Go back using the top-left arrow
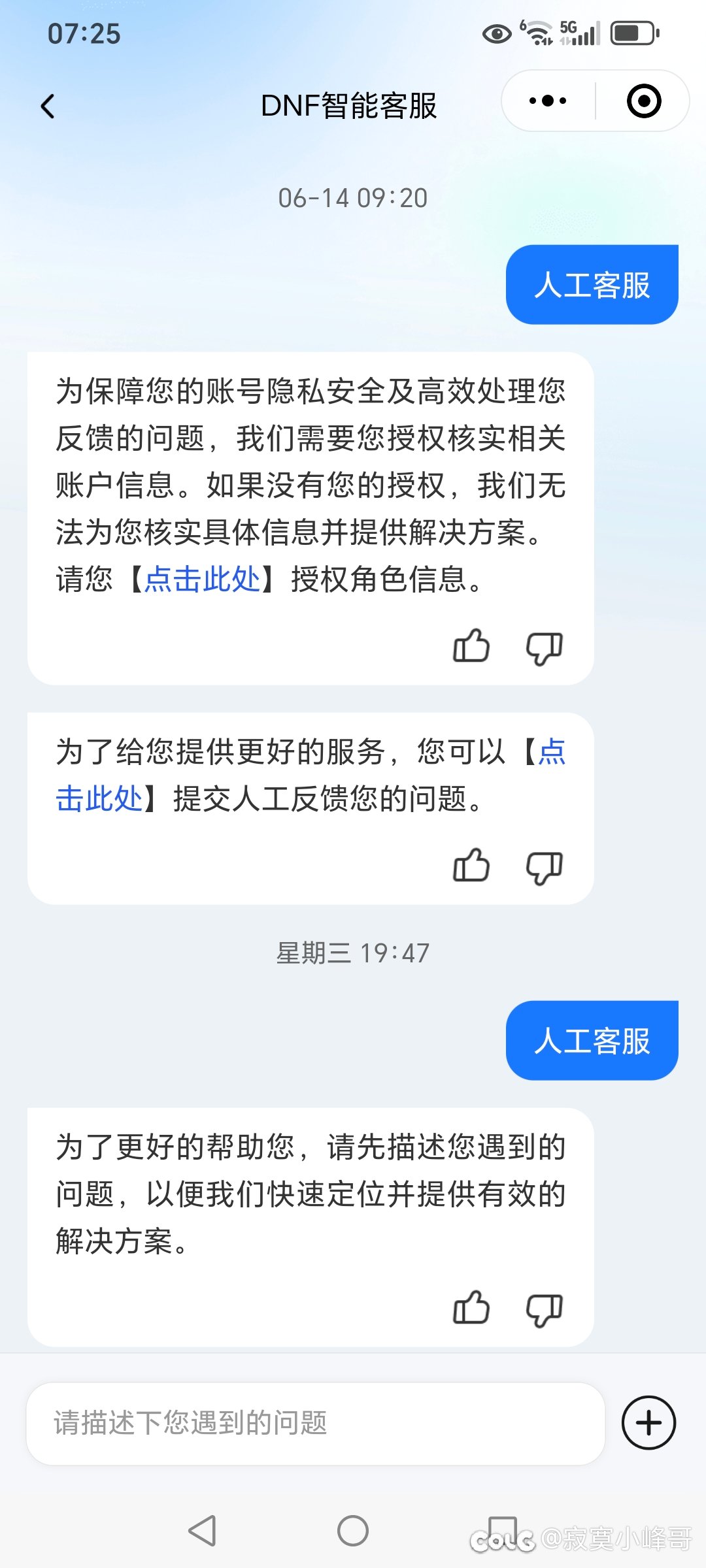 (48, 106)
